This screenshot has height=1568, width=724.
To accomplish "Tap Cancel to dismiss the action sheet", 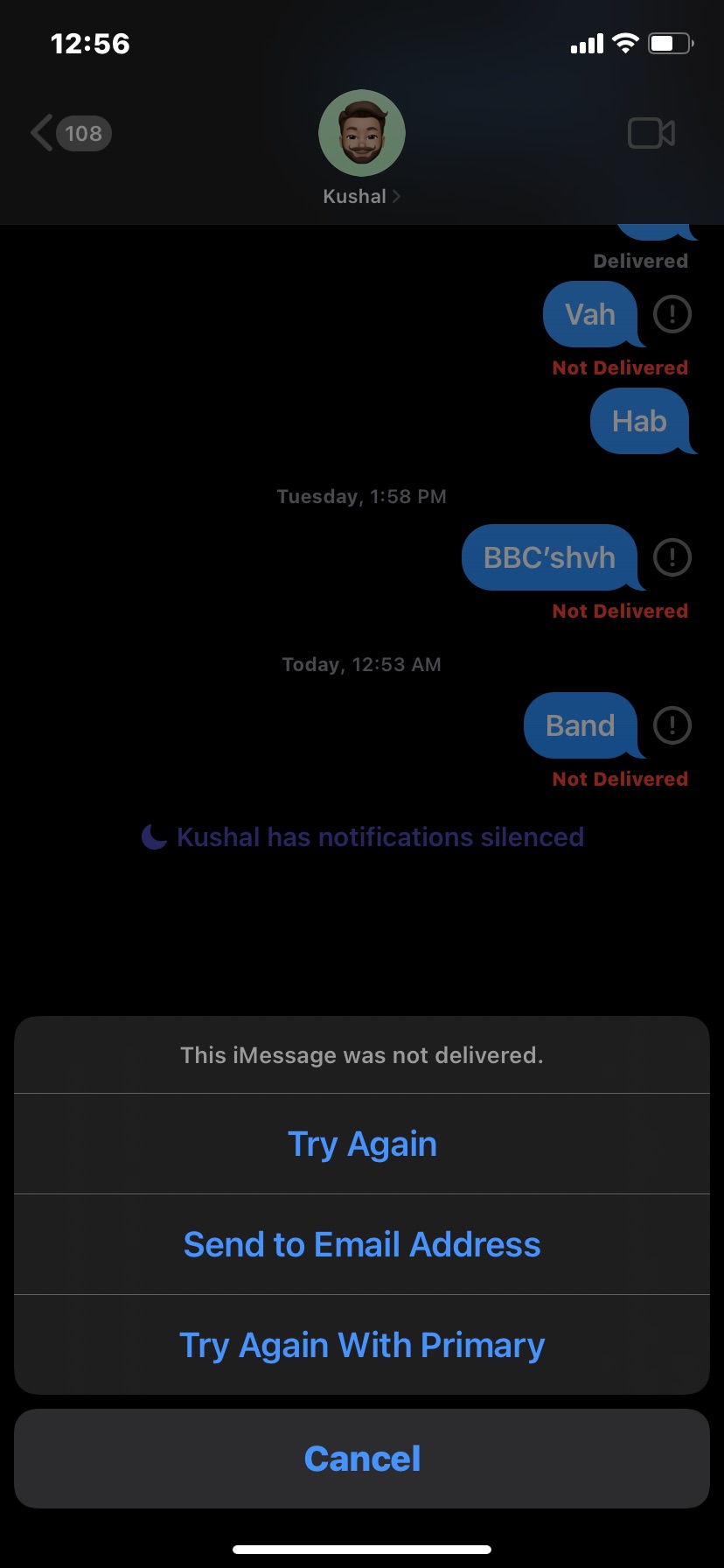I will [x=362, y=1458].
